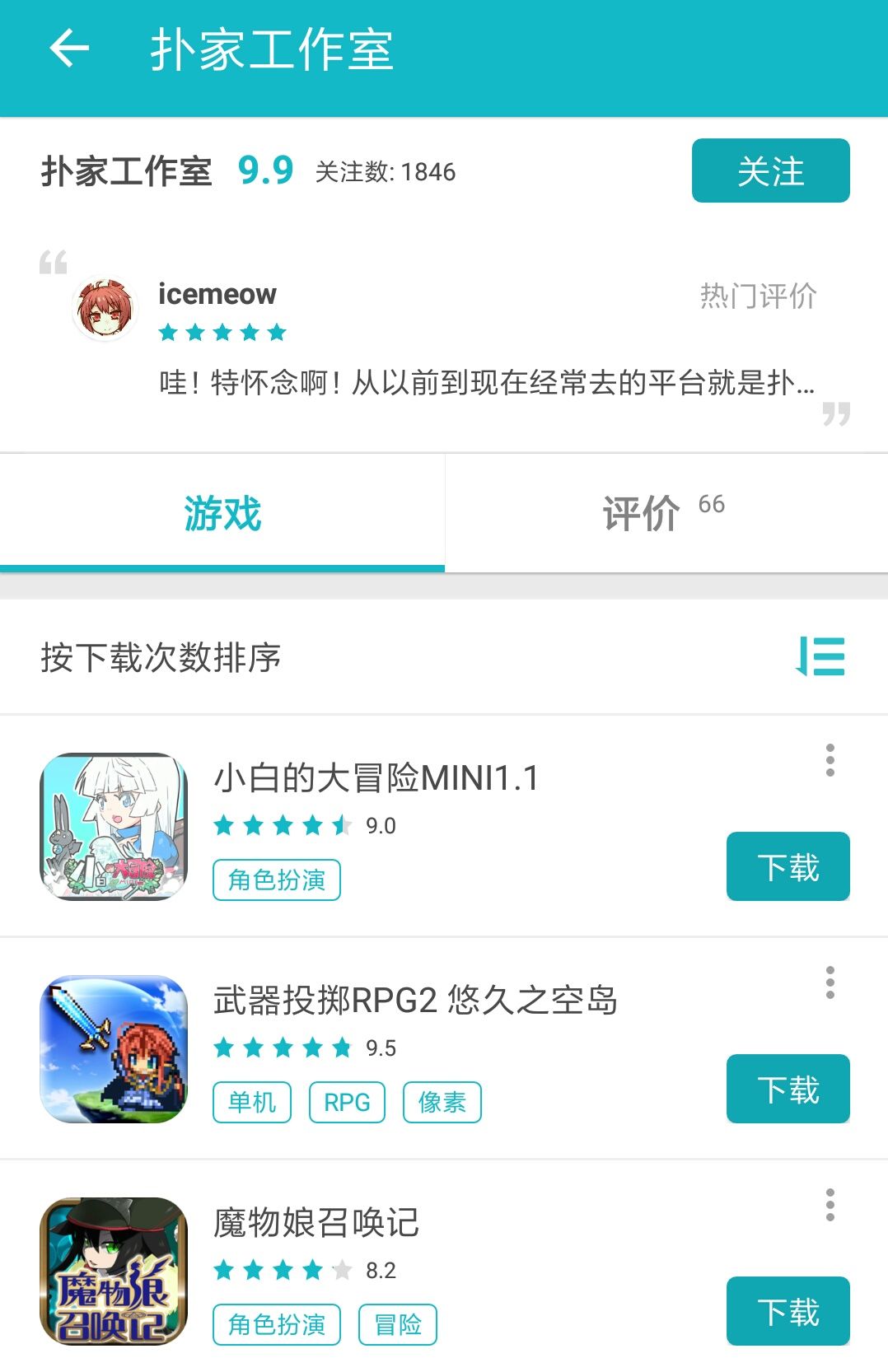888x1372 pixels.
Task: Download 魔物娘召唤记 via its 下载 button
Action: pyautogui.click(x=788, y=1309)
